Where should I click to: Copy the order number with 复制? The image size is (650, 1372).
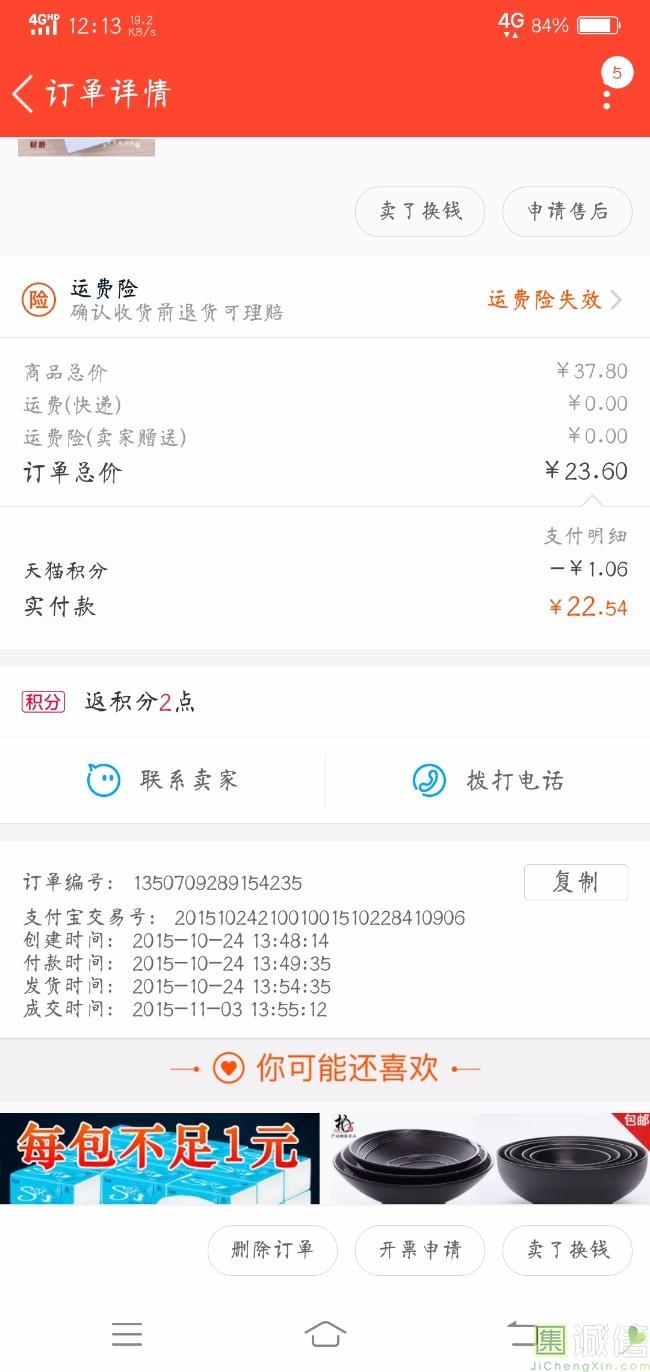tap(576, 882)
